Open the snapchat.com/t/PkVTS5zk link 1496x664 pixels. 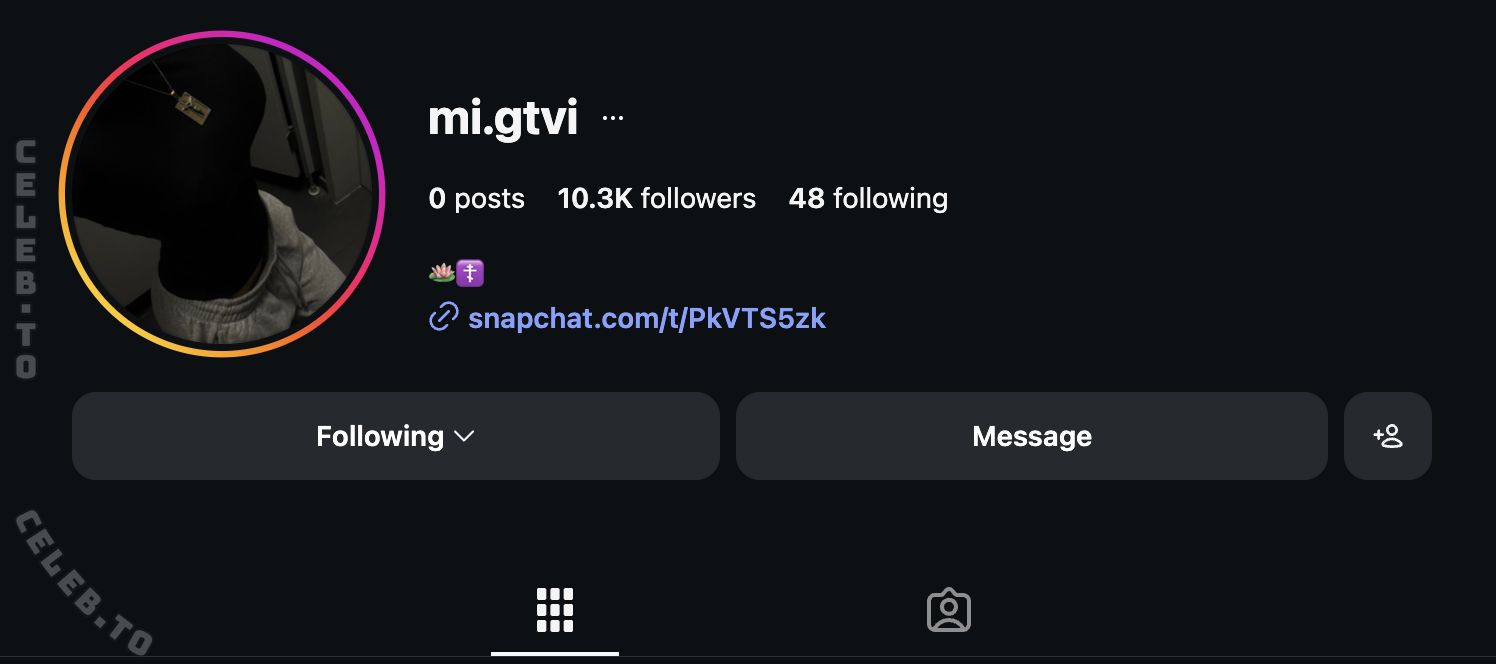coord(646,318)
